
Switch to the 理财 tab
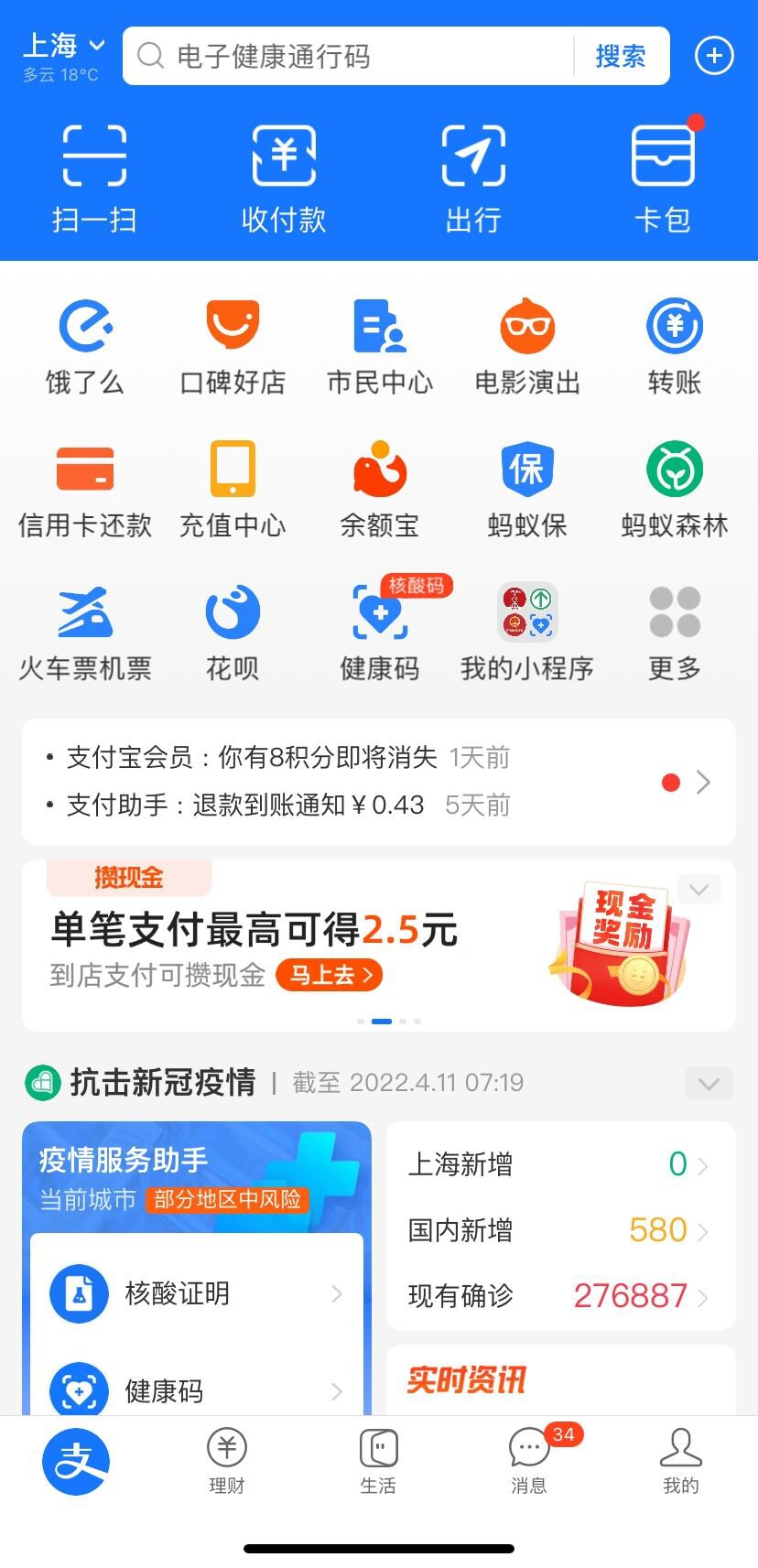click(227, 1460)
